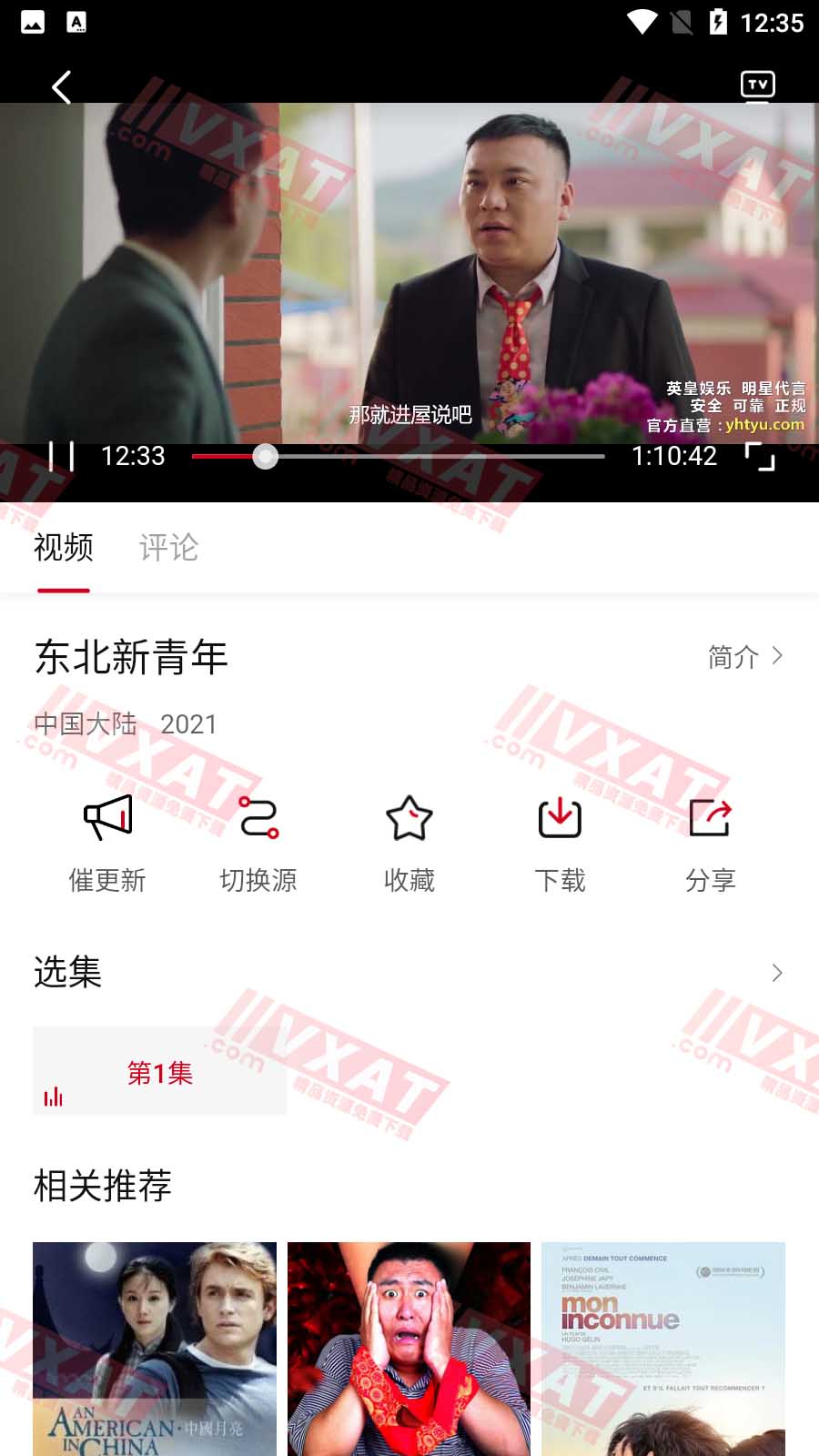
Task: Tap the video progress bar handle
Action: click(x=265, y=456)
